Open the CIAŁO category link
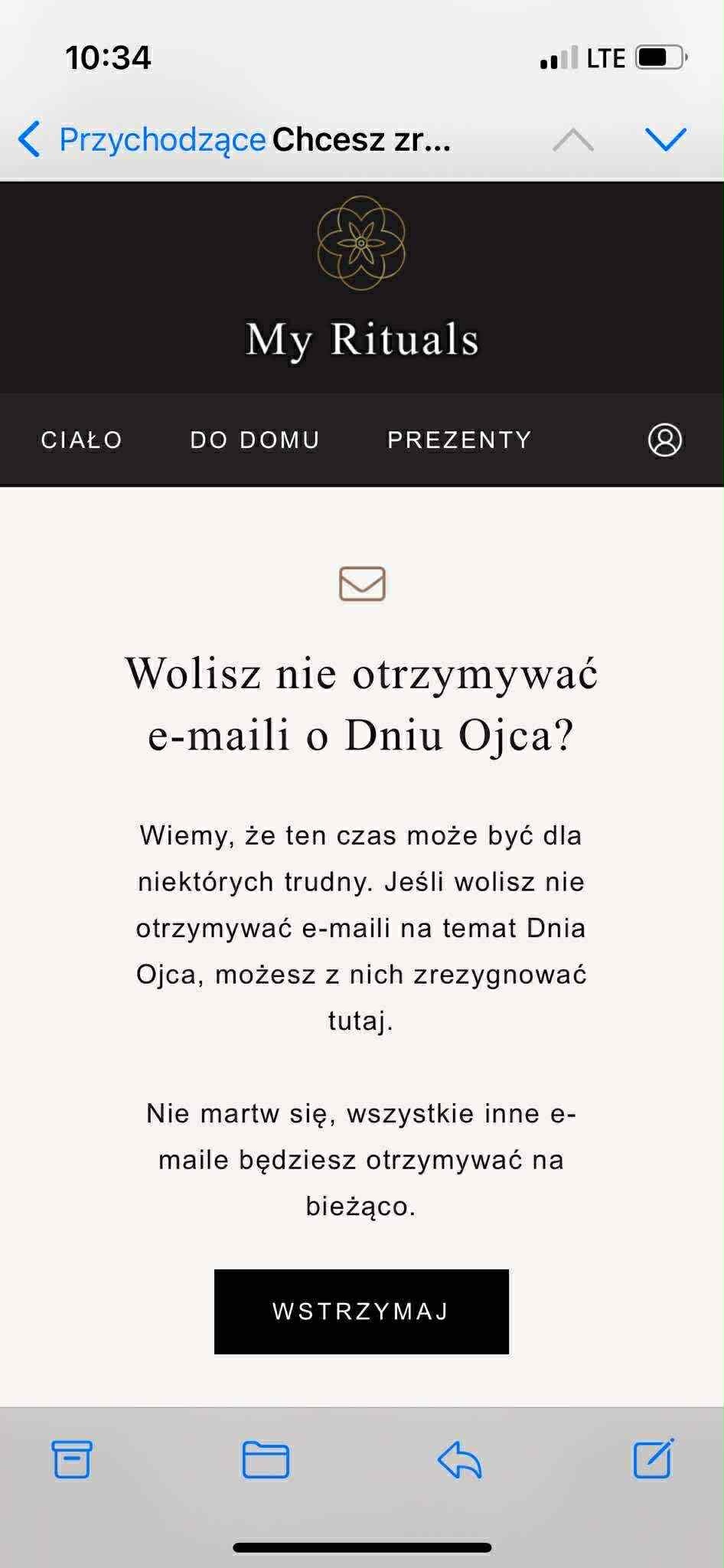This screenshot has height=1568, width=724. click(x=82, y=439)
